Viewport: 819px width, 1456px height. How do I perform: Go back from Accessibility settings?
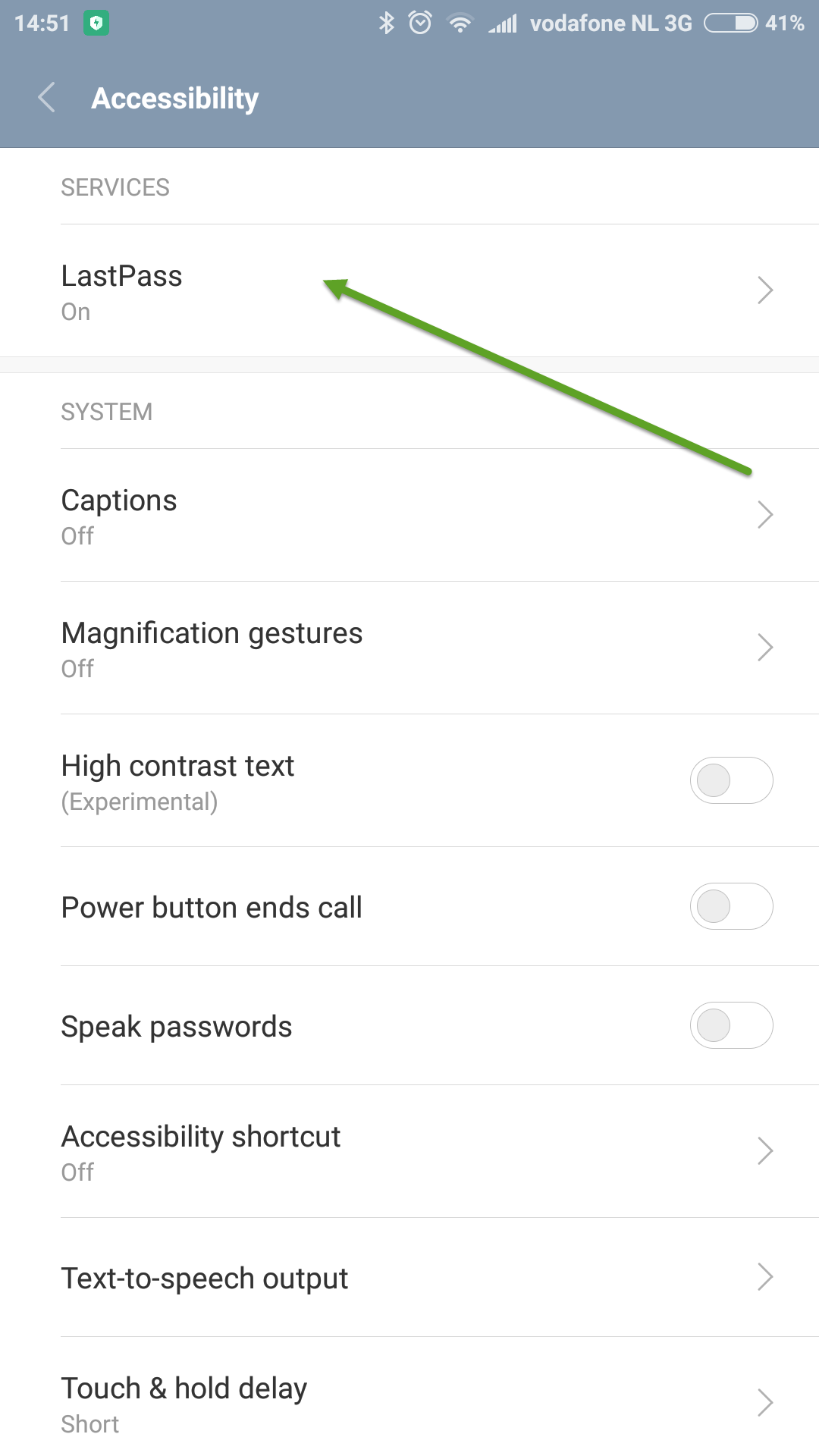pyautogui.click(x=47, y=98)
